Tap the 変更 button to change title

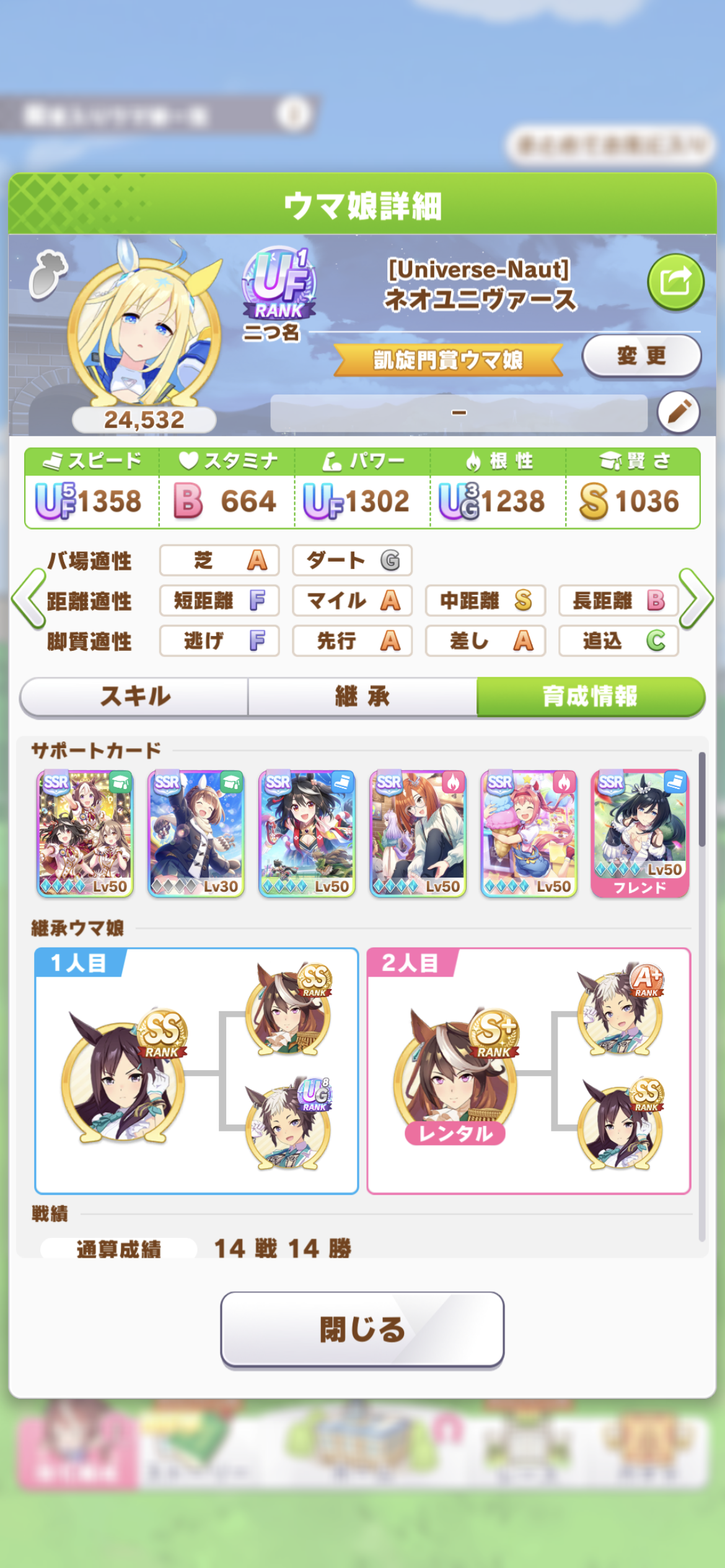click(641, 356)
